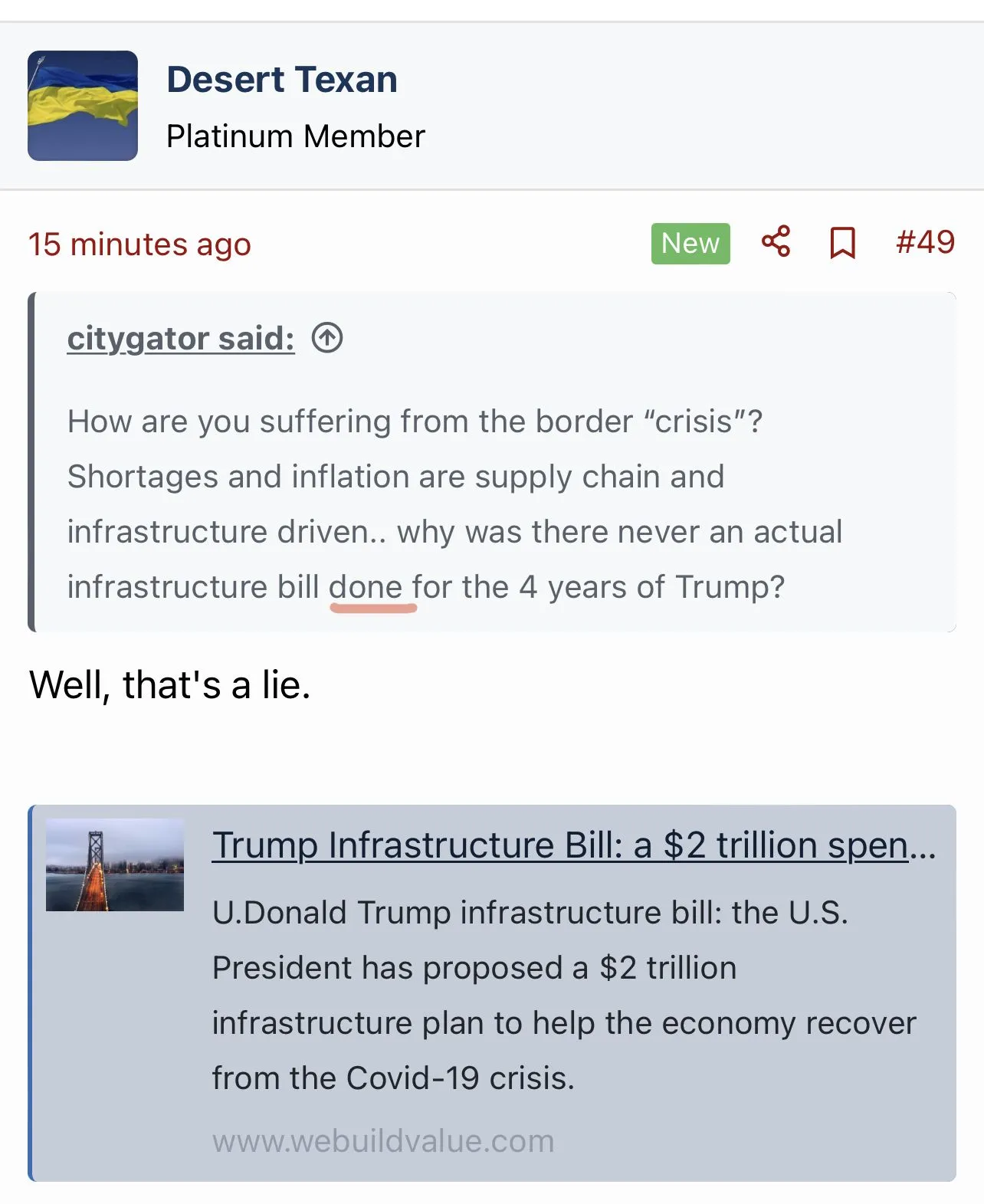Screen dimensions: 984x1204
Task: Open the 'citygator said:' quote source
Action: (181, 339)
